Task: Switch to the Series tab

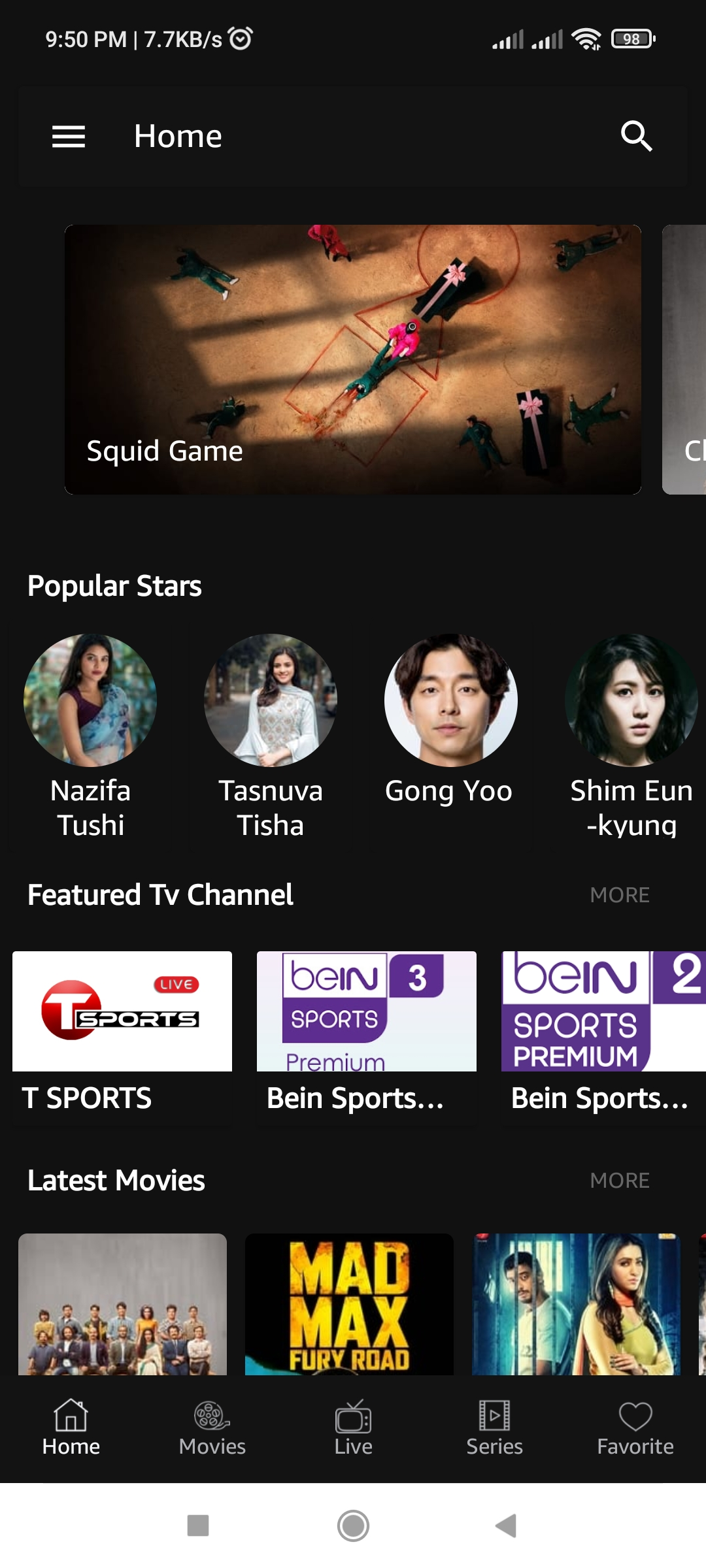Action: pos(494,1429)
